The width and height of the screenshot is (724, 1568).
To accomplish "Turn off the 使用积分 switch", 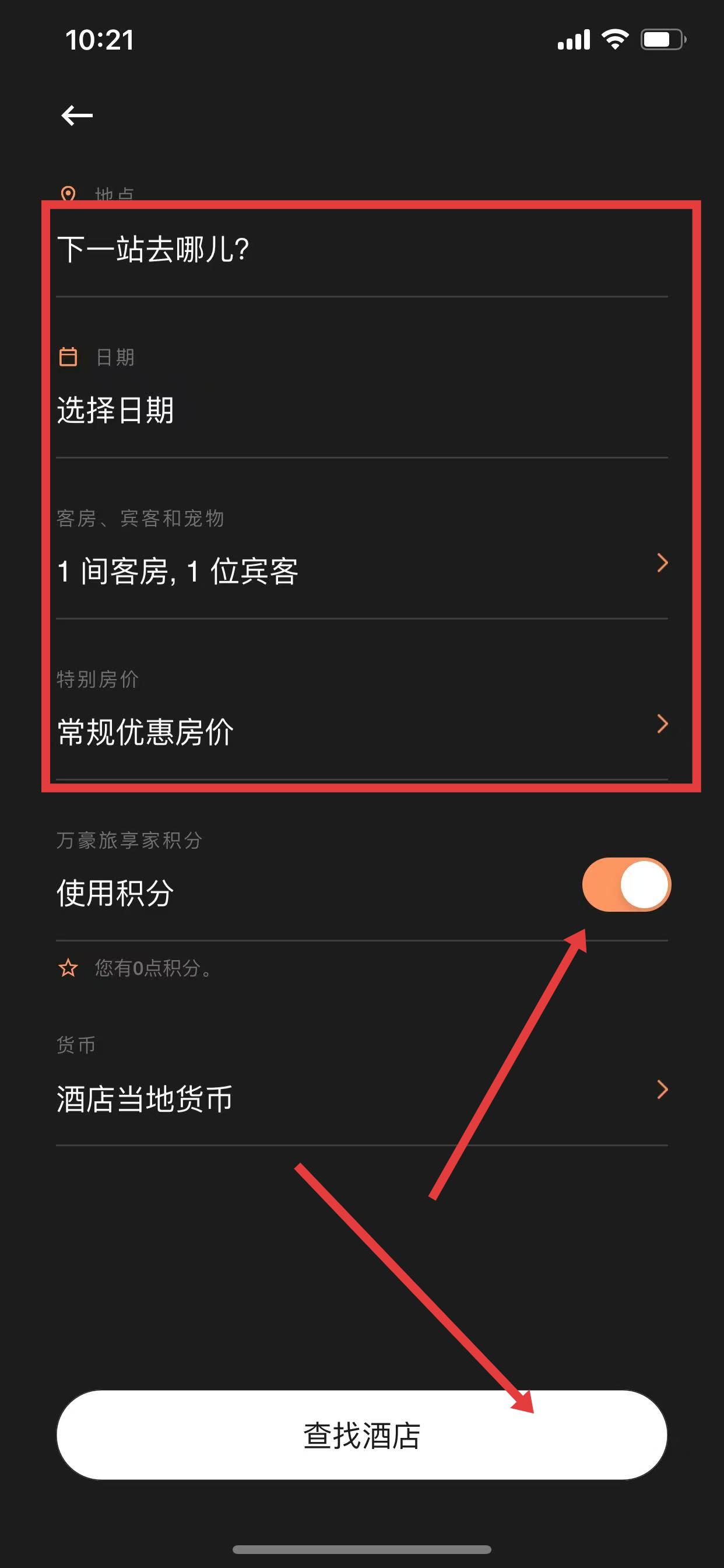I will [625, 884].
